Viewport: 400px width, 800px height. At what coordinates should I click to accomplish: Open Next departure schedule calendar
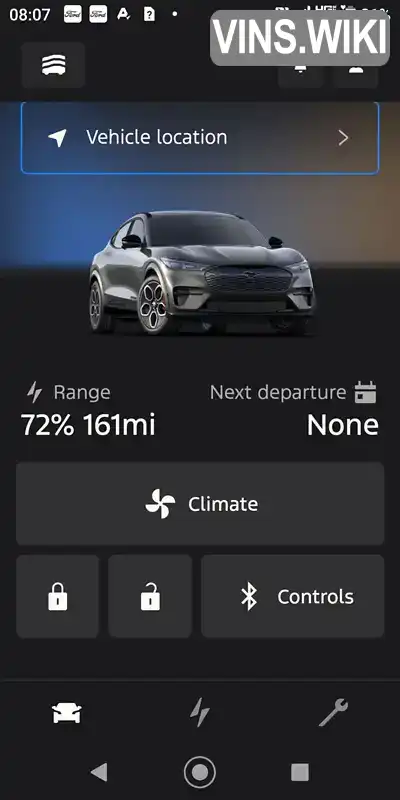(365, 392)
